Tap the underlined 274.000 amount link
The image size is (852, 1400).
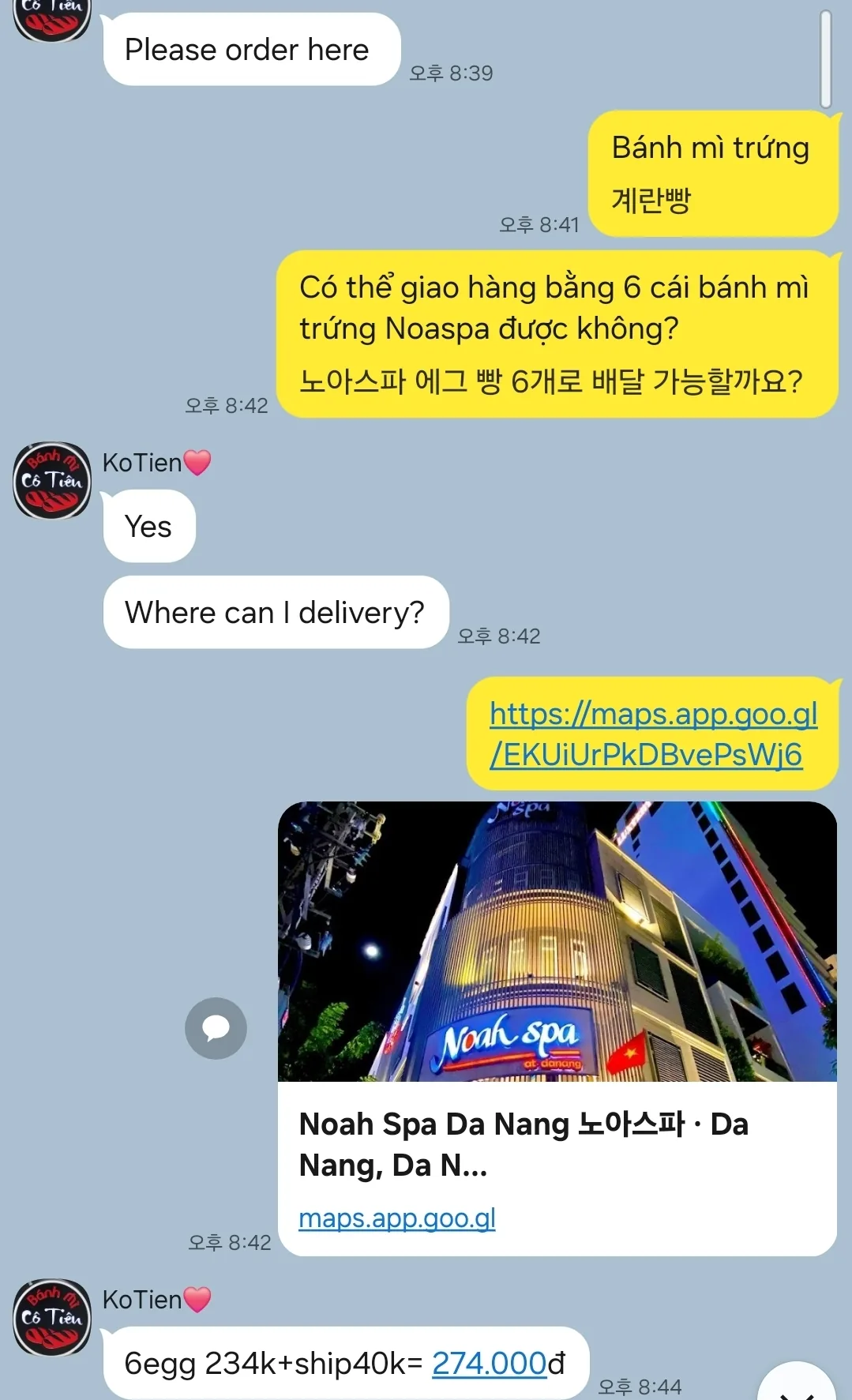tap(490, 1363)
